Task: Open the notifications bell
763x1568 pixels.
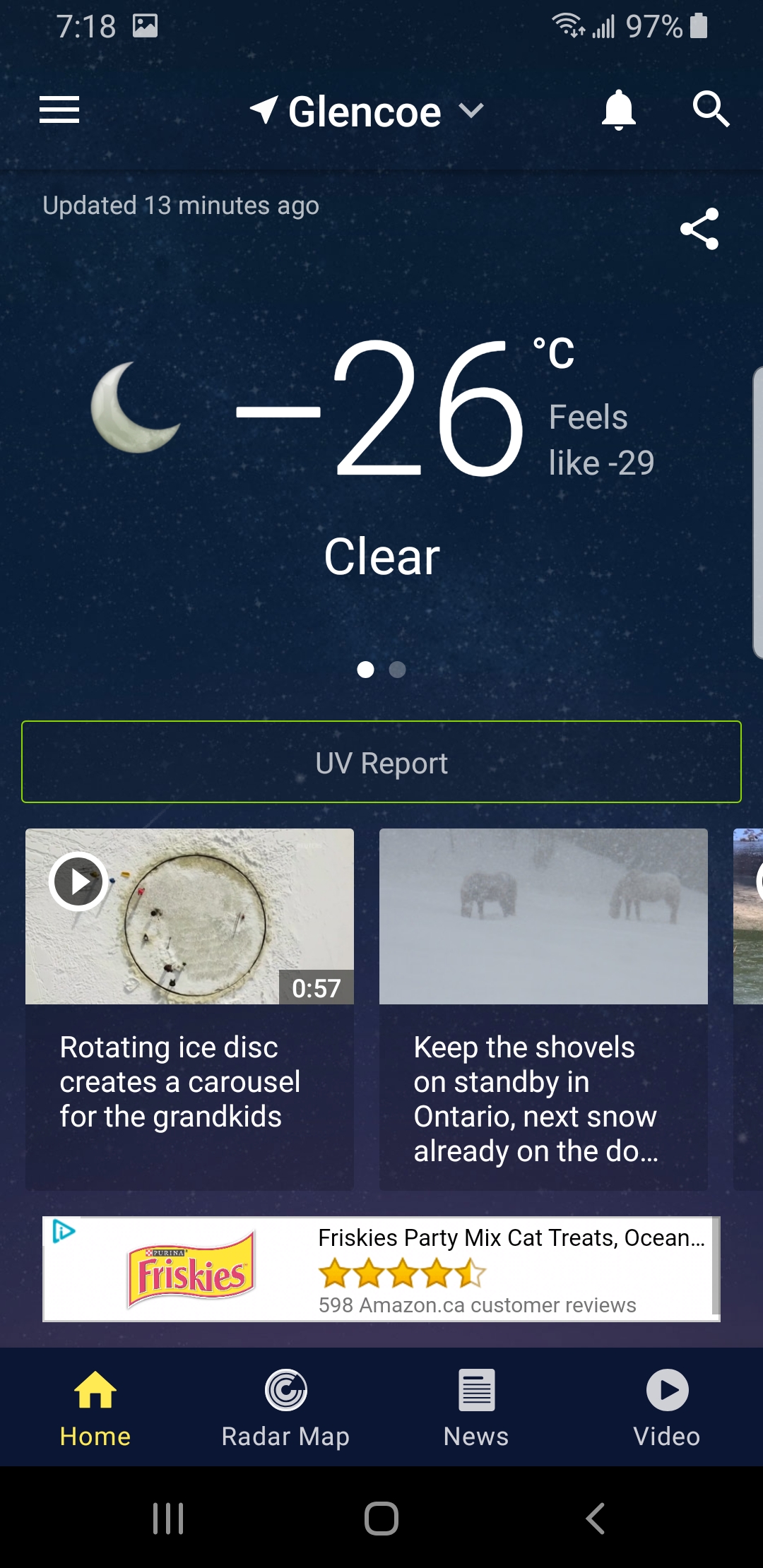Action: tap(618, 110)
